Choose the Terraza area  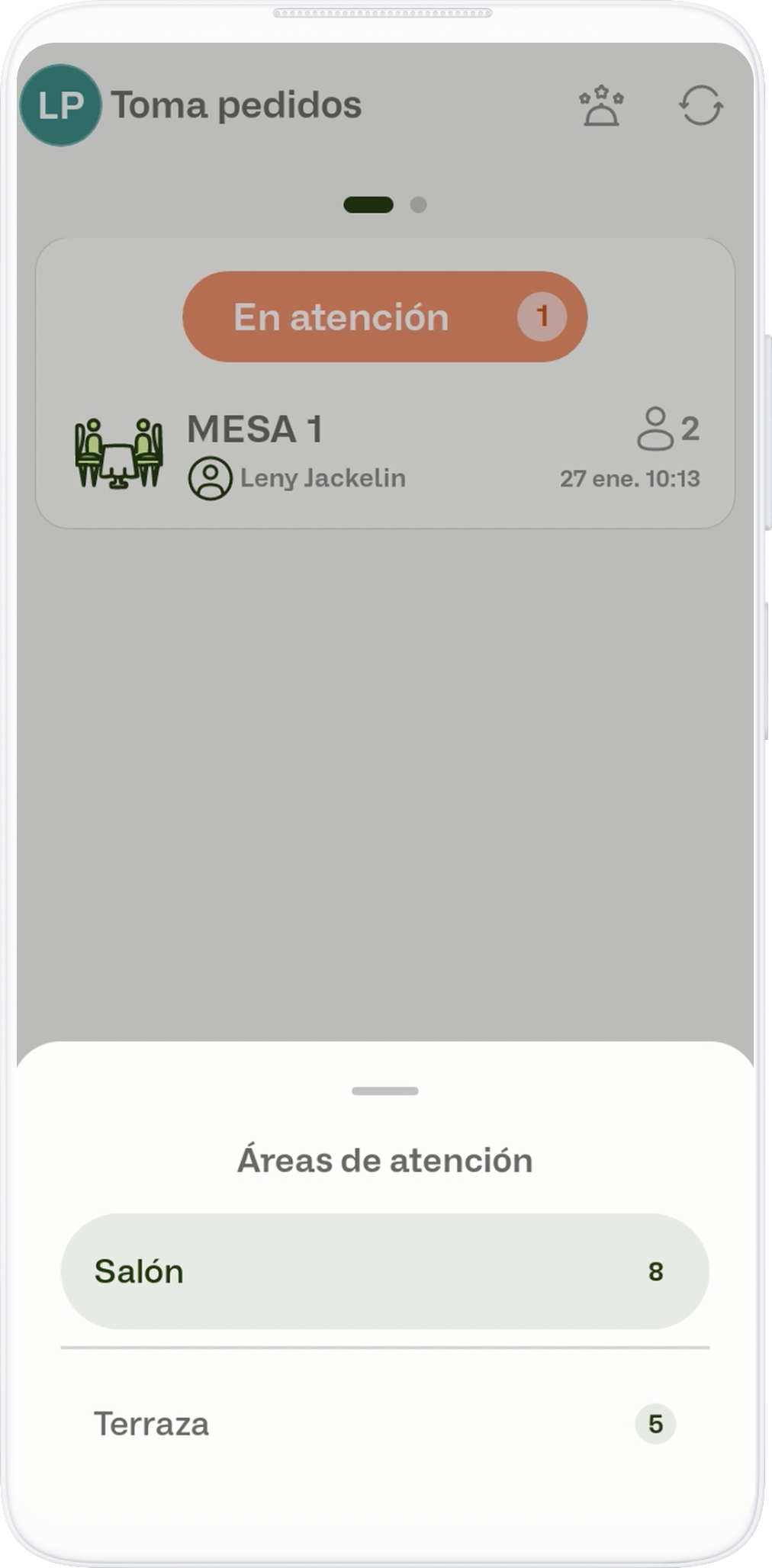(x=384, y=1423)
